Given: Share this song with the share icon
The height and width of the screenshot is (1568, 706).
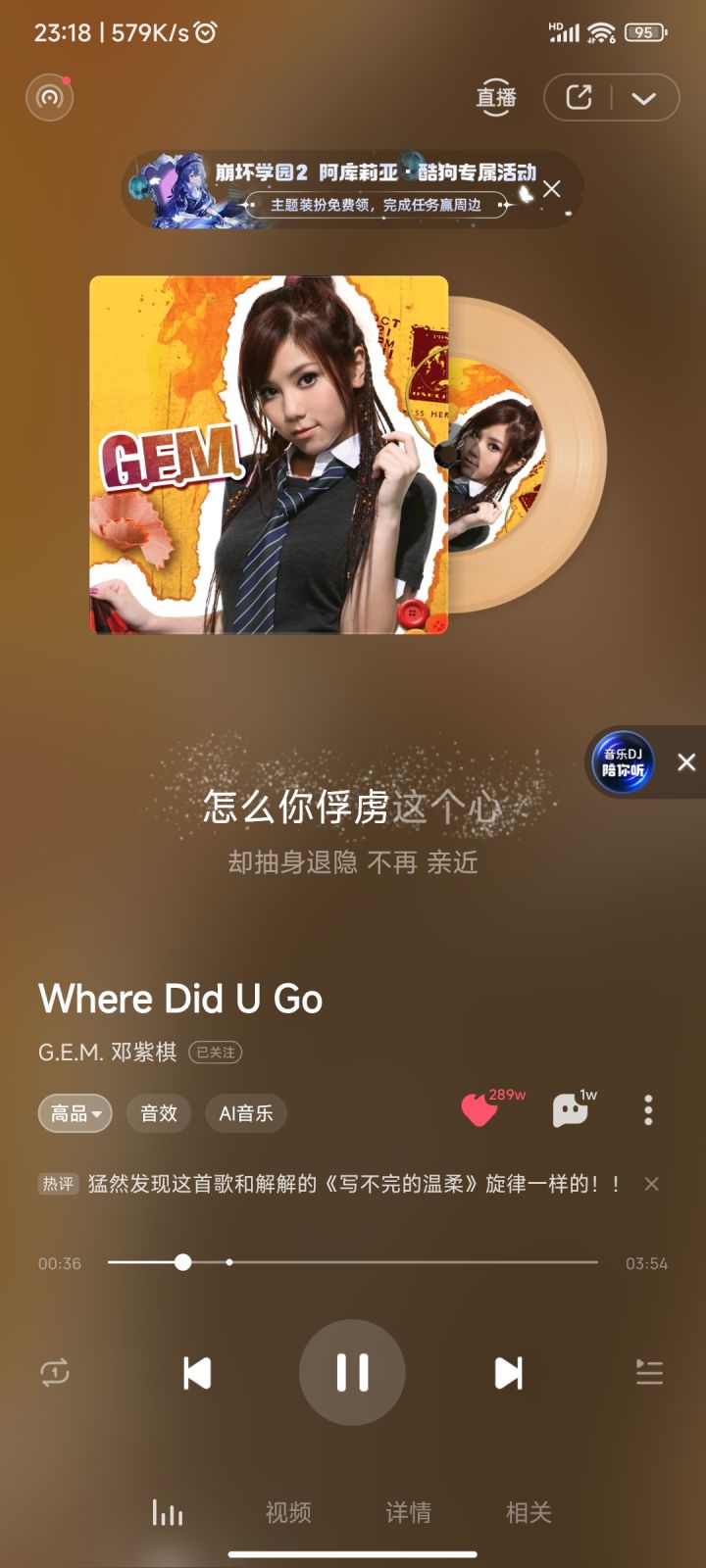Looking at the screenshot, I should coord(580,97).
